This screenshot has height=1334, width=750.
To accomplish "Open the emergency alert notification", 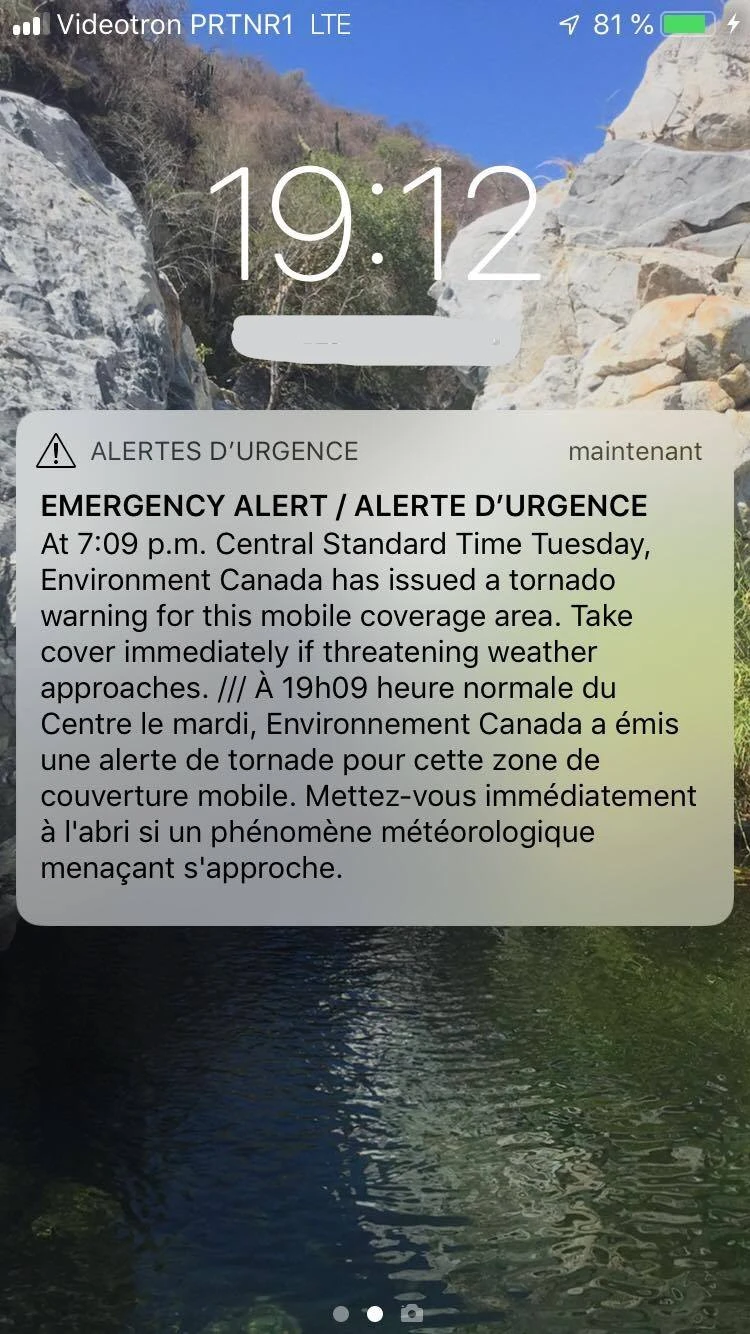I will (x=374, y=668).
